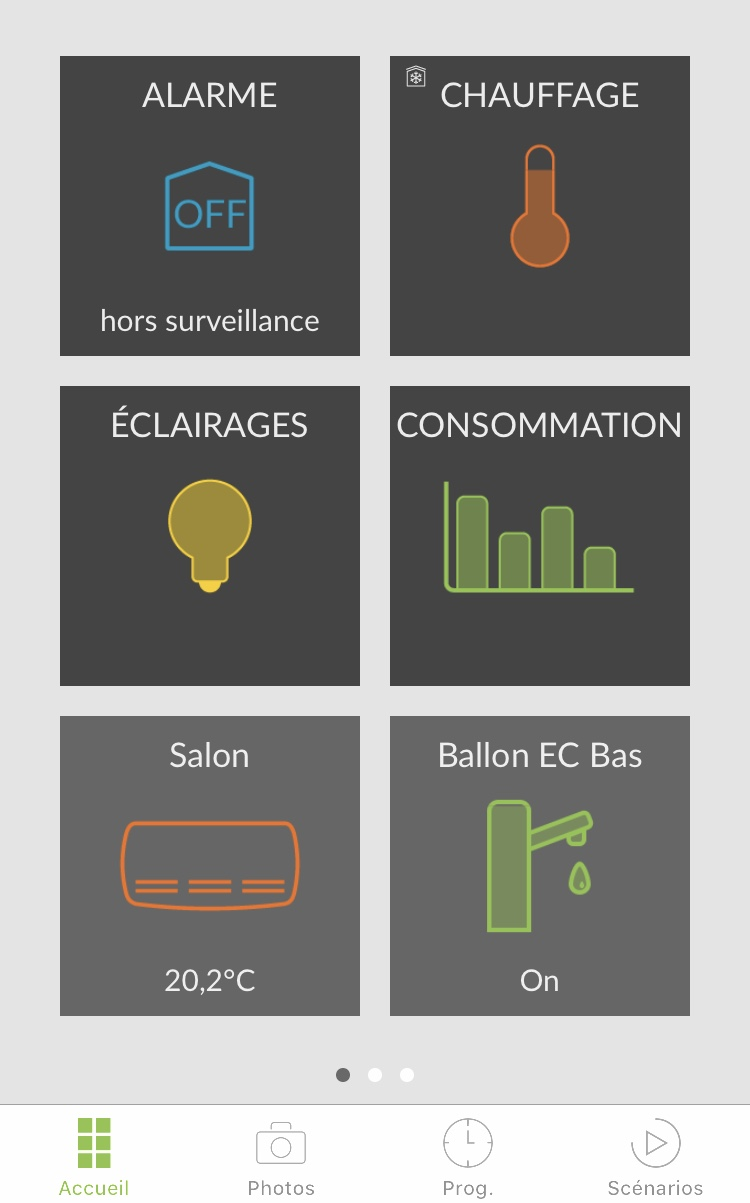The width and height of the screenshot is (750, 1203).
Task: Select the Accueil home tab
Action: click(94, 1157)
